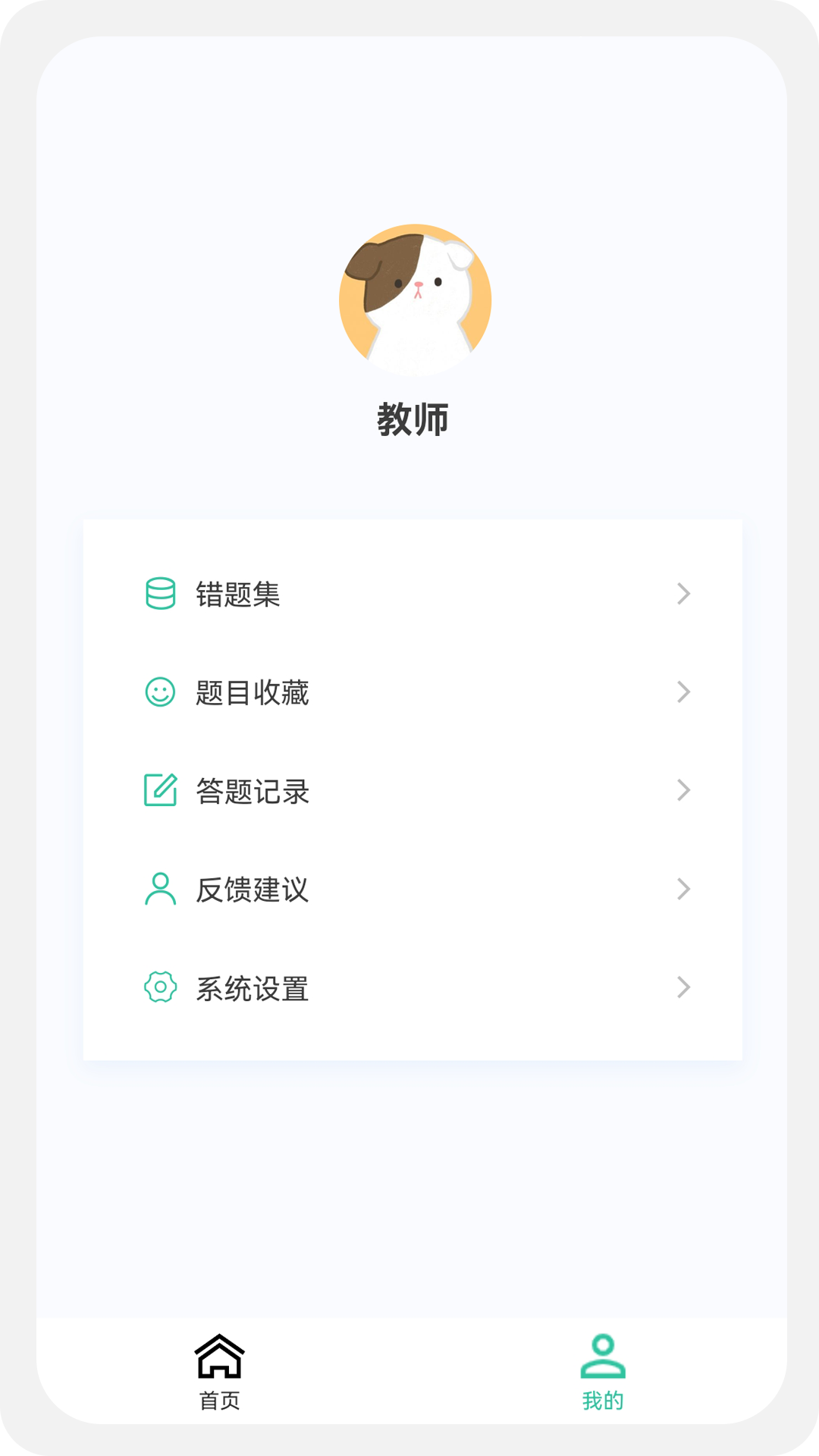Viewport: 819px width, 1456px height.
Task: Open 题目收藏 via its right arrow
Action: click(683, 692)
